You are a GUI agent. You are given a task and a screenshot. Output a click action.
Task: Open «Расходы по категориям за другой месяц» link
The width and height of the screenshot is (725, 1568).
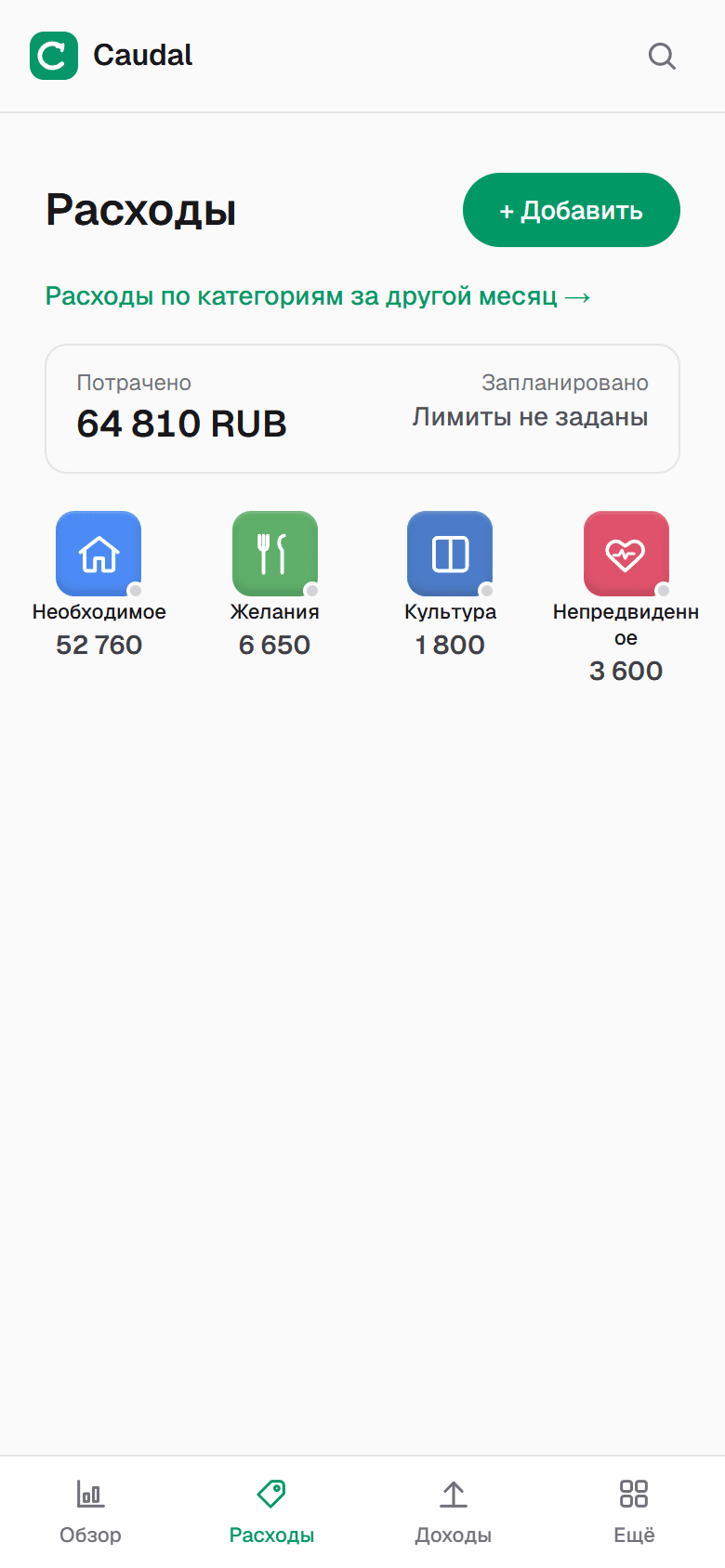tap(319, 296)
